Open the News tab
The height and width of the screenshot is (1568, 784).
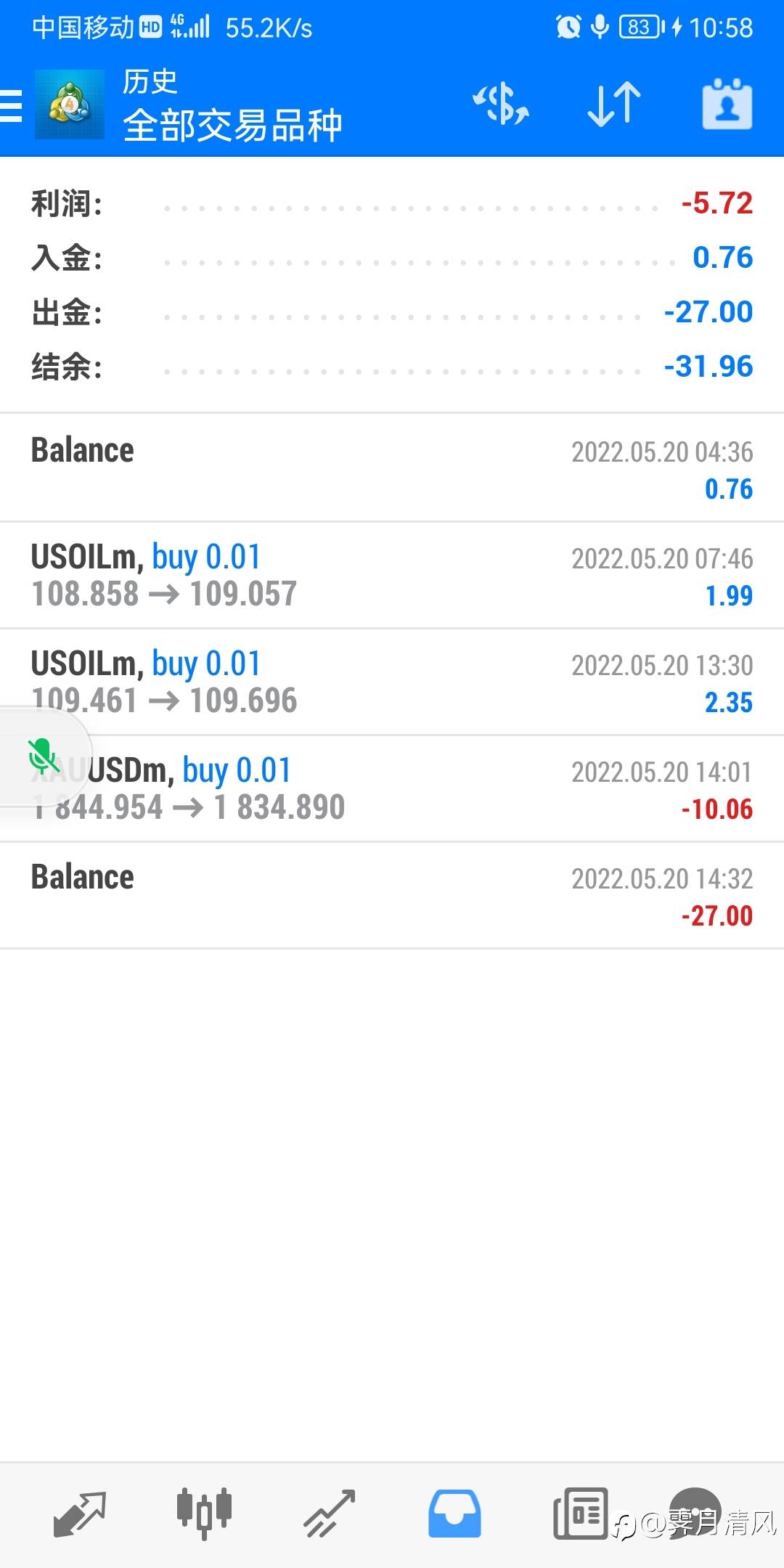click(x=580, y=1514)
